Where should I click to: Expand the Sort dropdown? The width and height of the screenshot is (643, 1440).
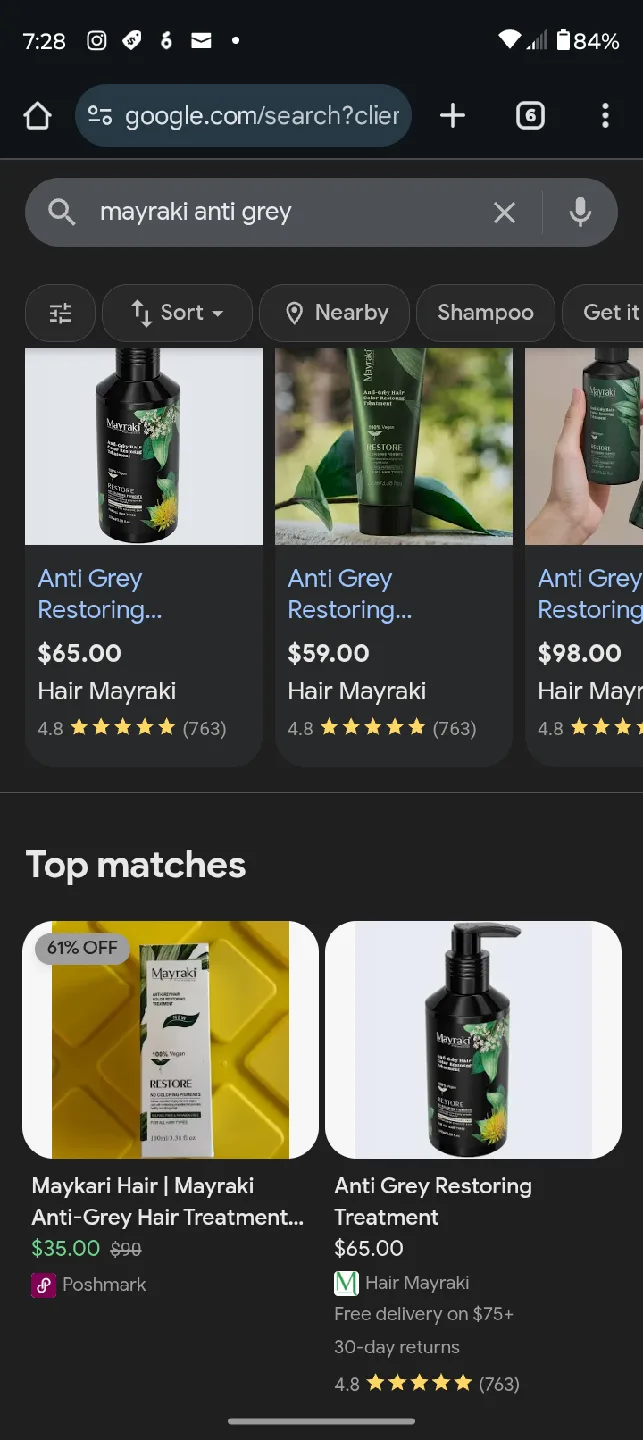[x=178, y=313]
